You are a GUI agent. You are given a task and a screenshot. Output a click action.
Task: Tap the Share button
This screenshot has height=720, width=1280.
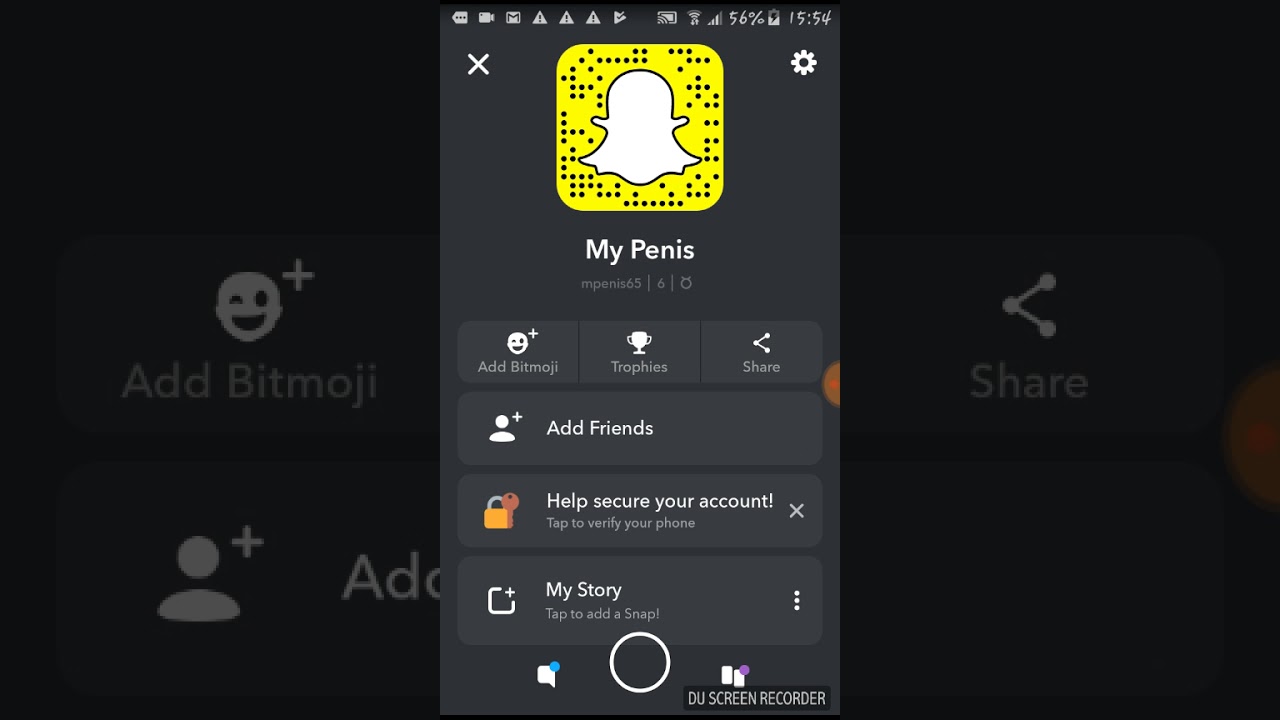pyautogui.click(x=761, y=352)
